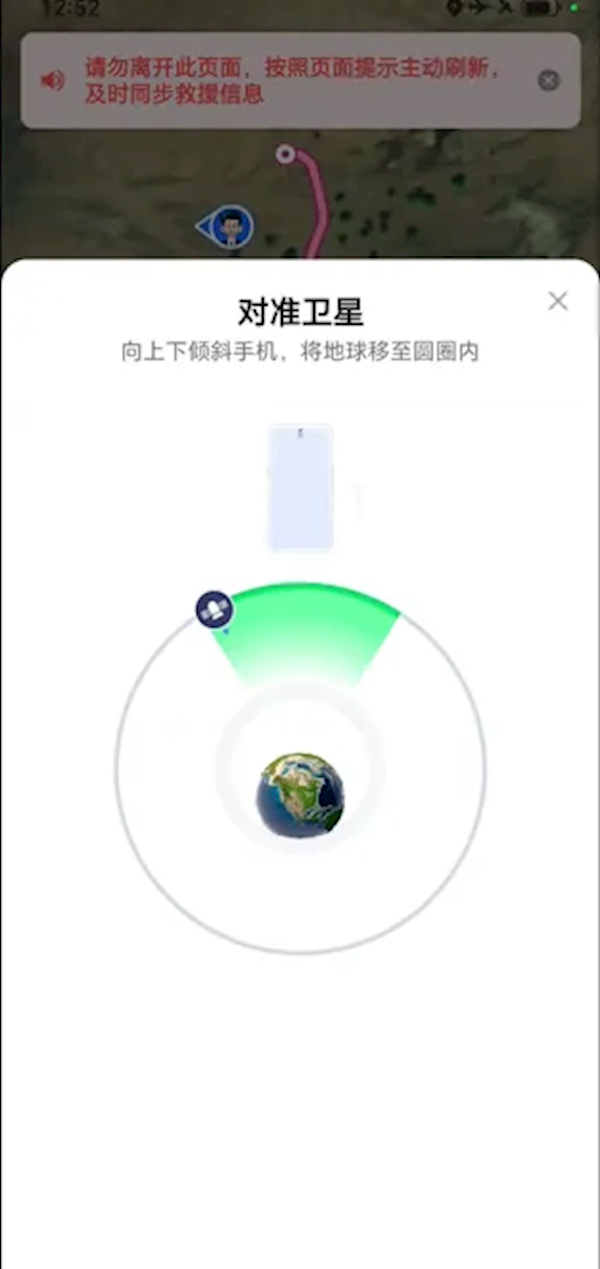The image size is (600, 1269).
Task: Close the 对准卫星 alignment sheet
Action: (x=558, y=301)
